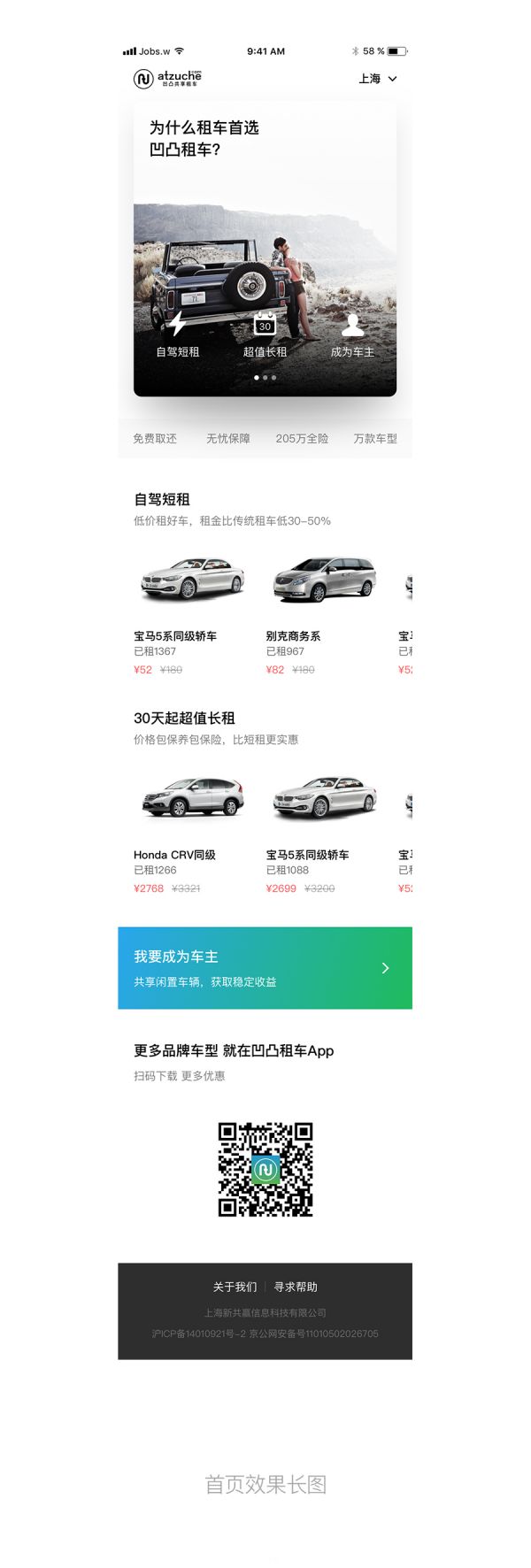Select 超值长租 with the calendar icon
This screenshot has width=531, height=1568.
tap(265, 335)
